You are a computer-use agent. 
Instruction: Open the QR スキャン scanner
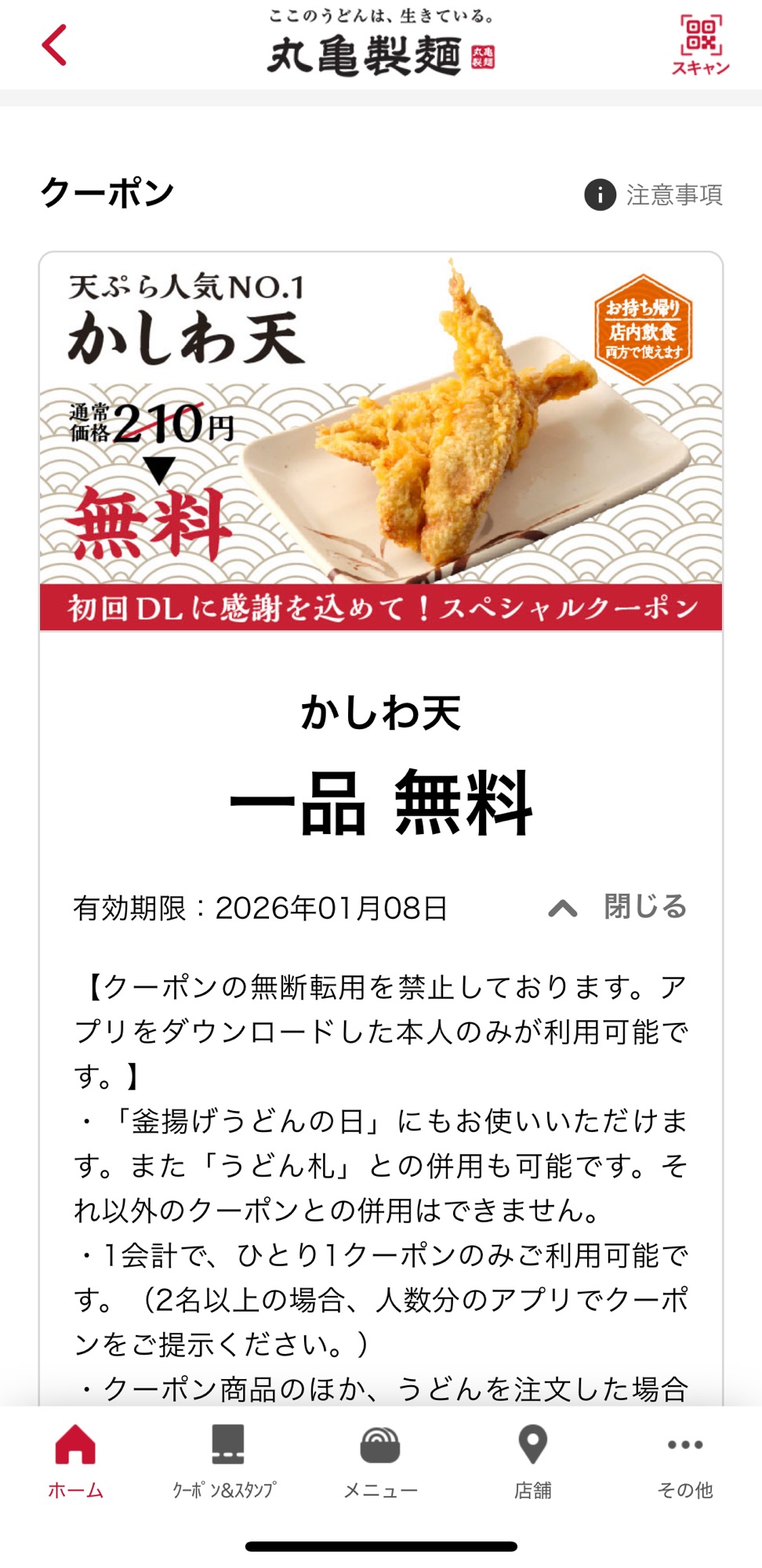(700, 45)
